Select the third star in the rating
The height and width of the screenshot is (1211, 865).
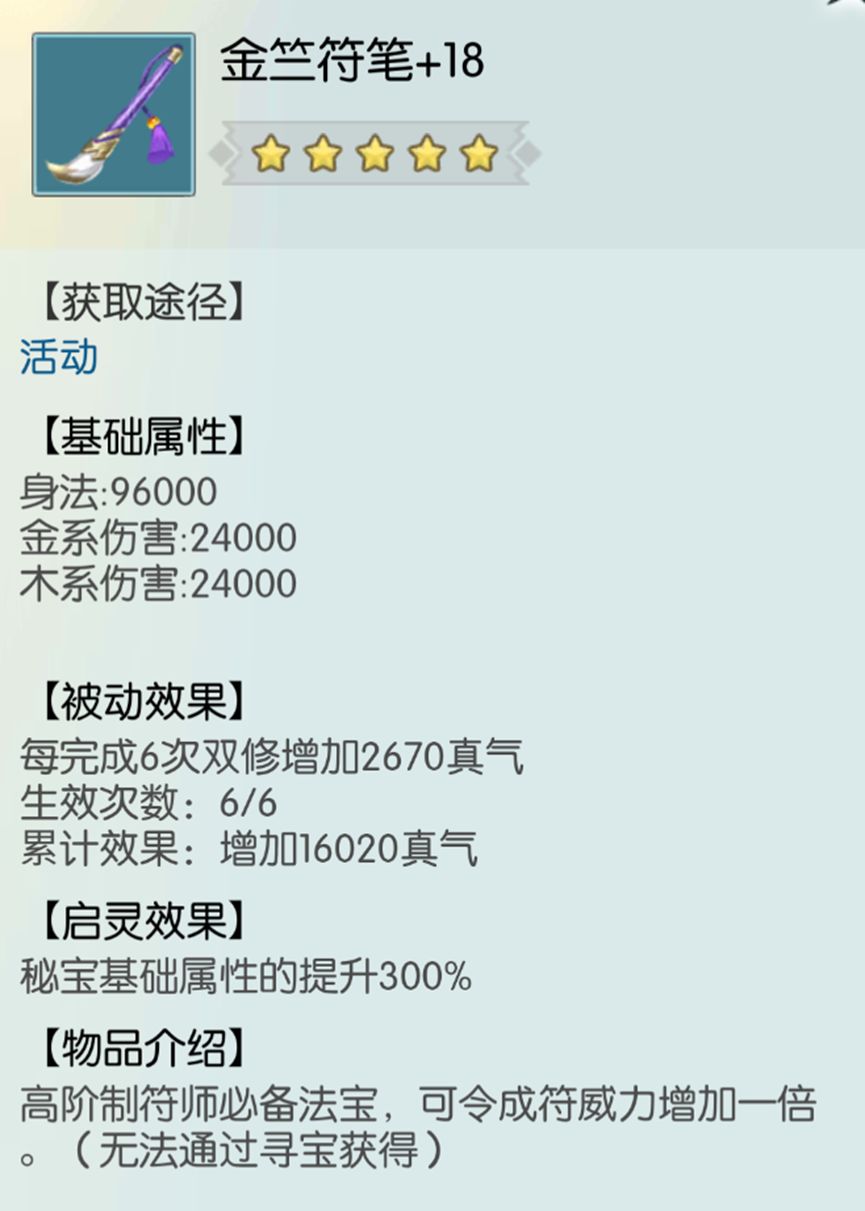pos(376,152)
